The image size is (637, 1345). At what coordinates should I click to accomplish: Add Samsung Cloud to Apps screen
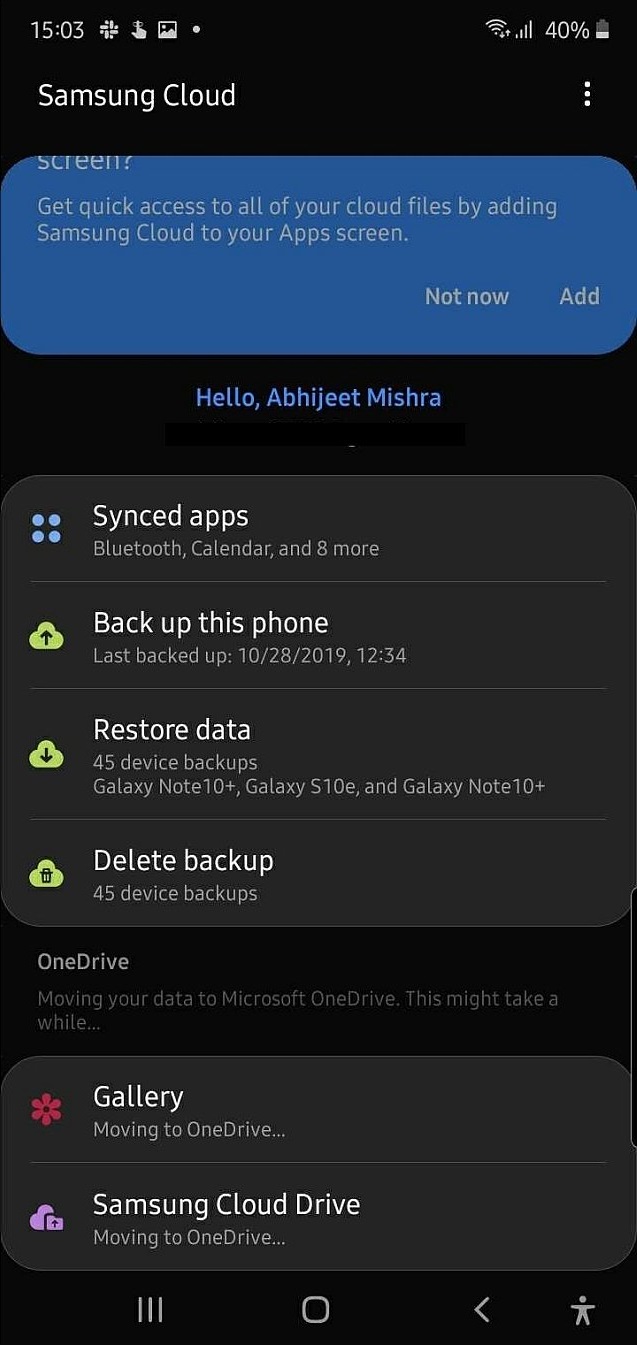(579, 296)
